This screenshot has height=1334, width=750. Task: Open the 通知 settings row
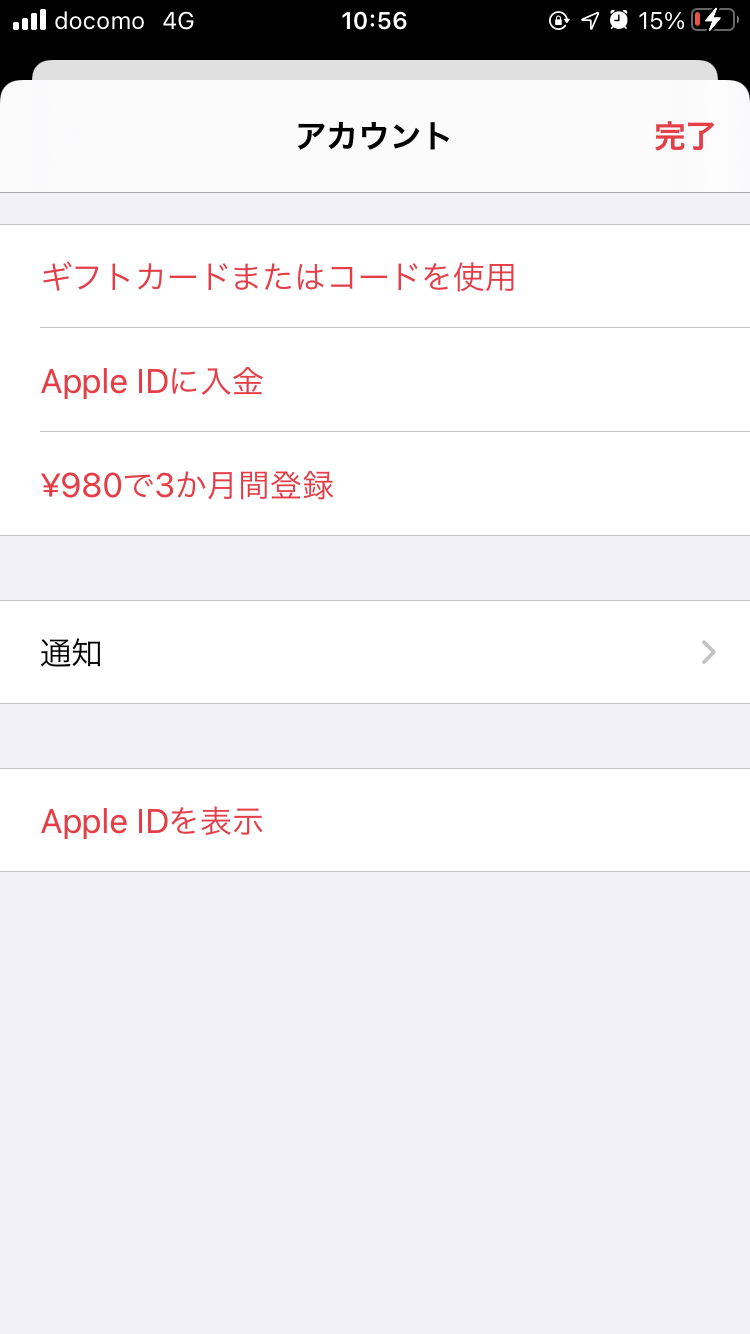click(374, 653)
